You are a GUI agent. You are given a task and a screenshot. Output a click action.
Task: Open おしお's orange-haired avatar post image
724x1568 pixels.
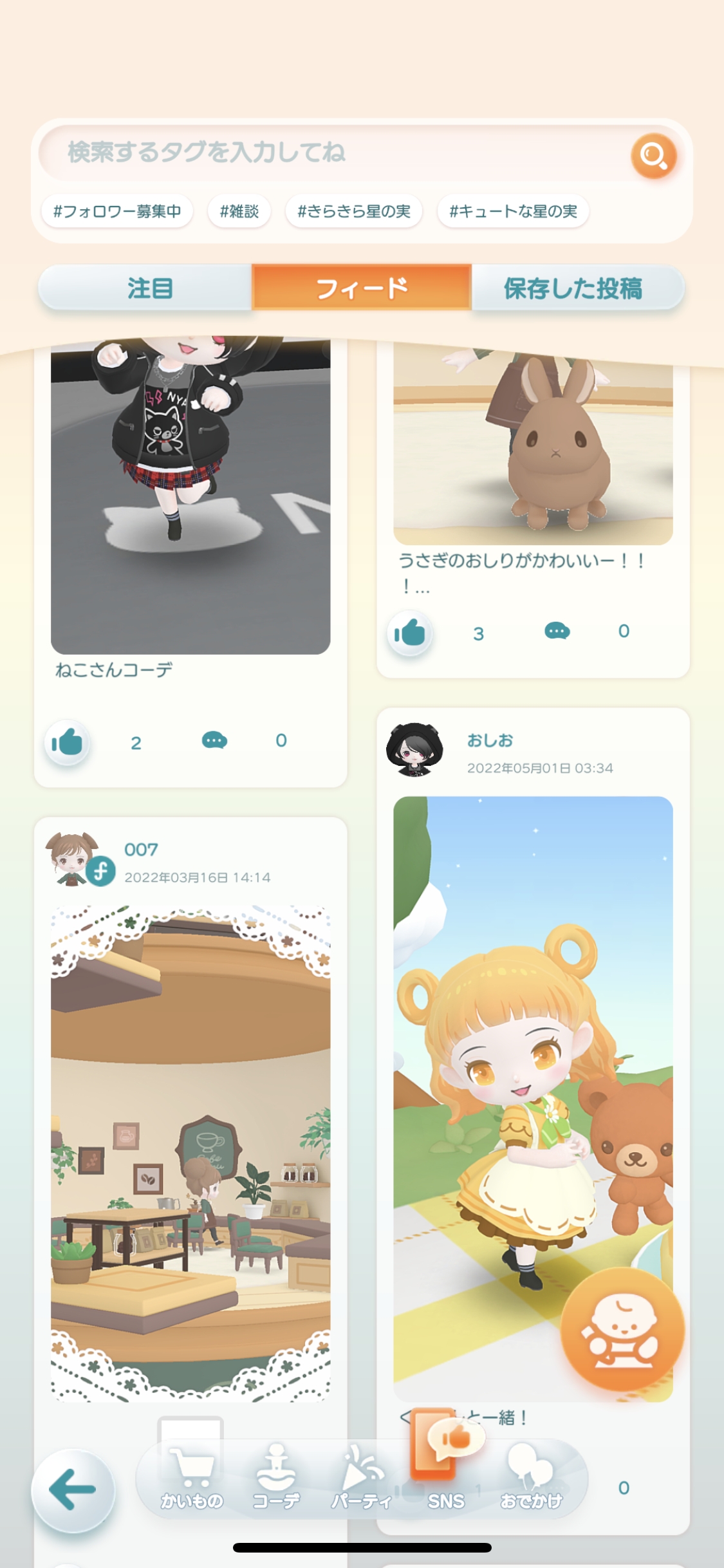click(x=533, y=1099)
